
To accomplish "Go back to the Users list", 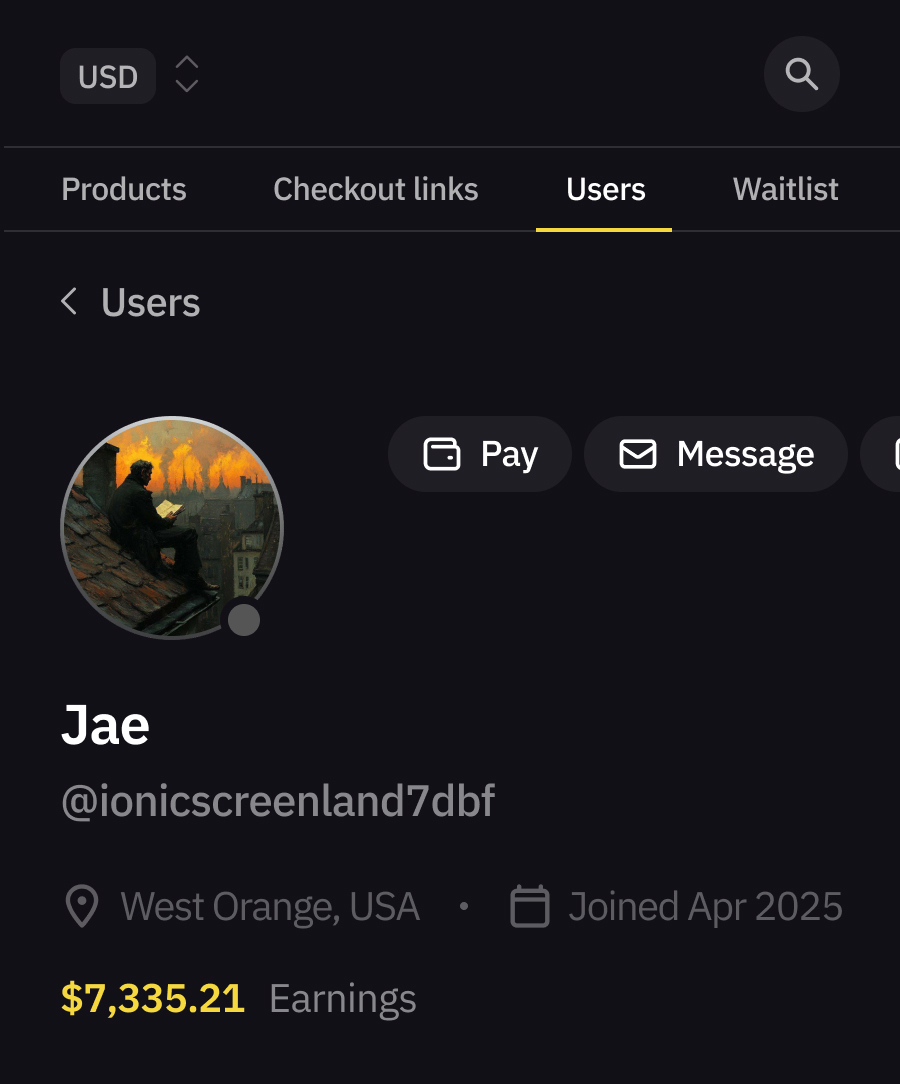I will pos(130,302).
